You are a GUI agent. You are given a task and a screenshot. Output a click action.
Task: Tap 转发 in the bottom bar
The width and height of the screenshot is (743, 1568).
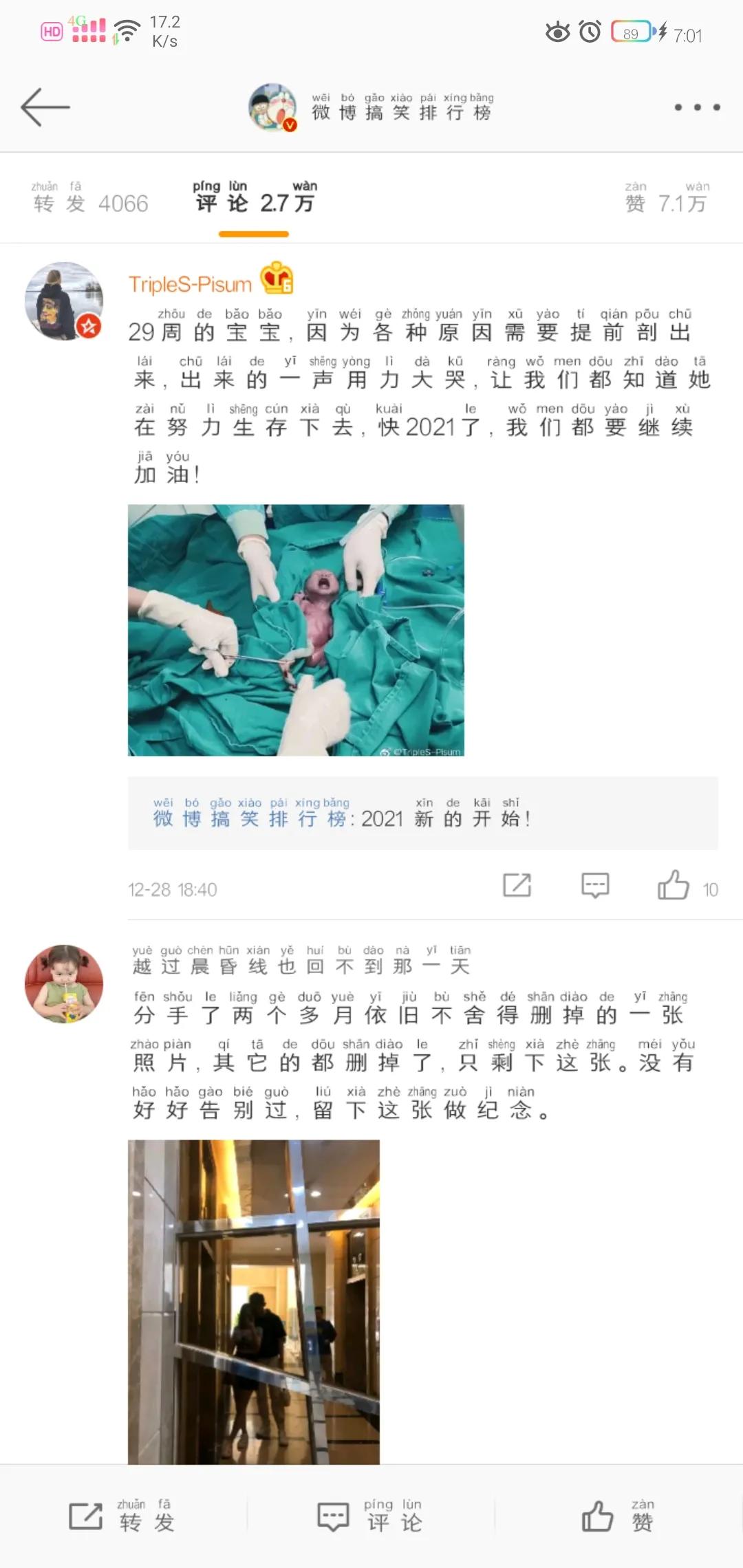(x=122, y=1516)
